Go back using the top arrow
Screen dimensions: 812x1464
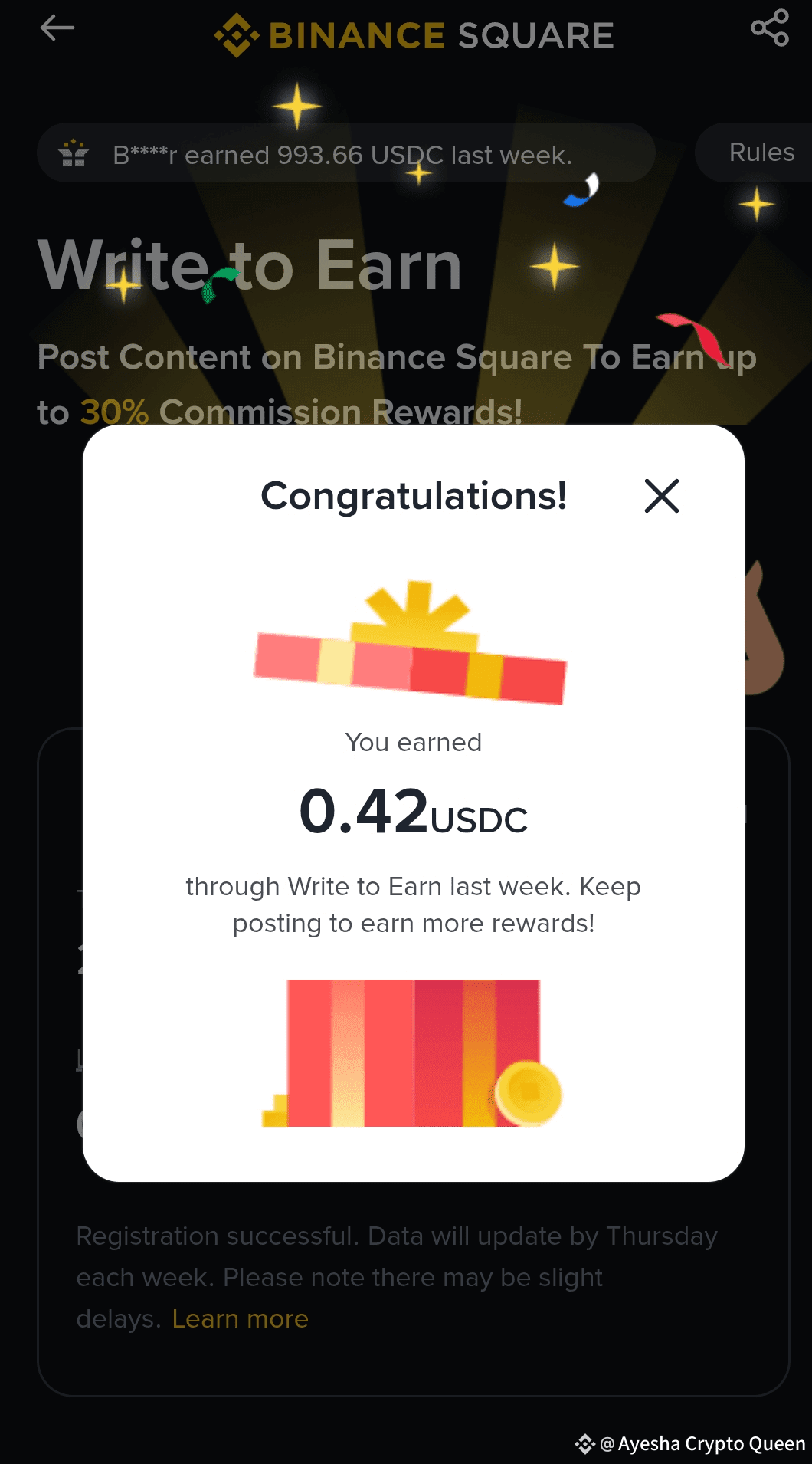[57, 28]
